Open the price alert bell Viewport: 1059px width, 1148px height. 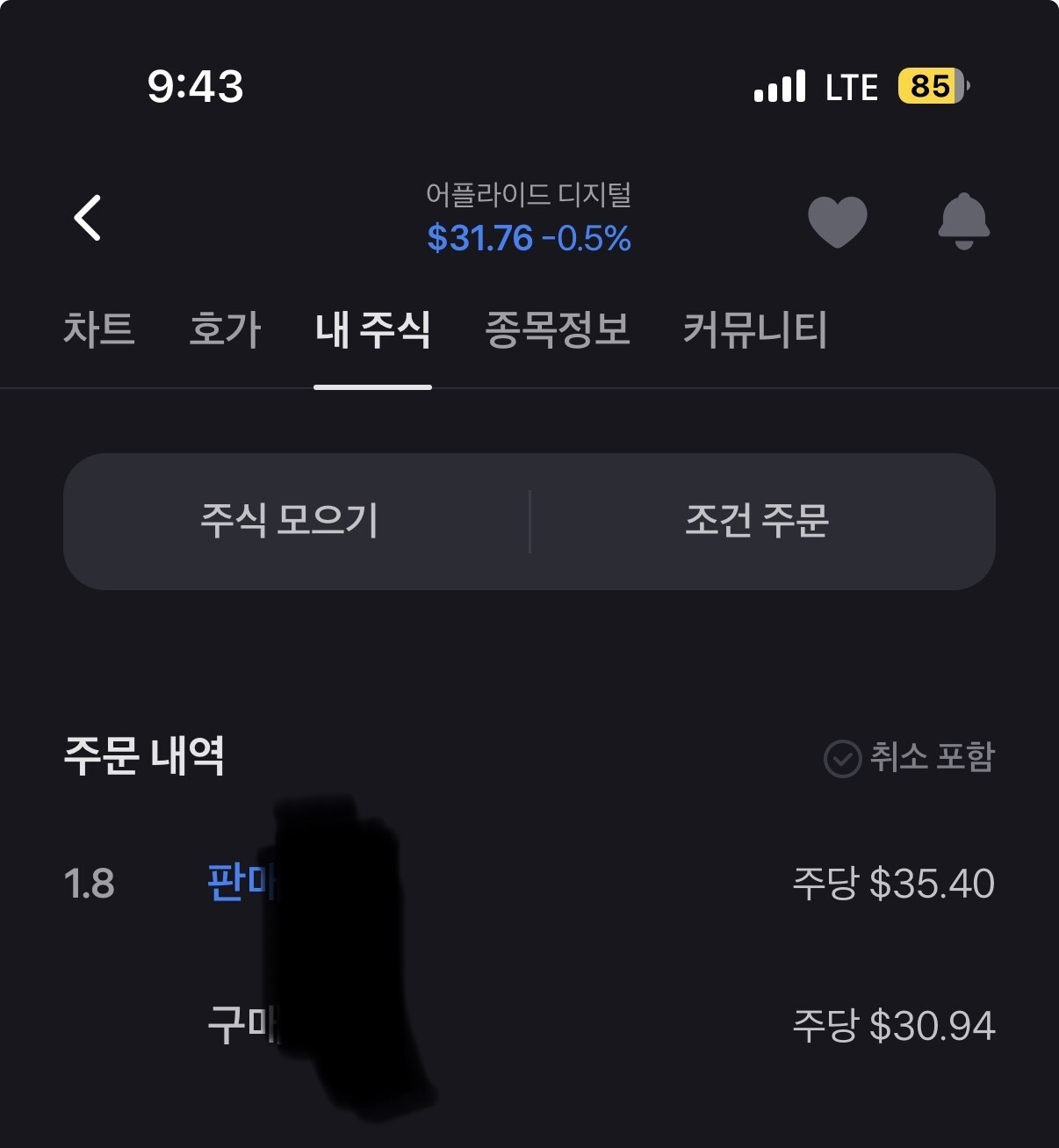tap(963, 220)
